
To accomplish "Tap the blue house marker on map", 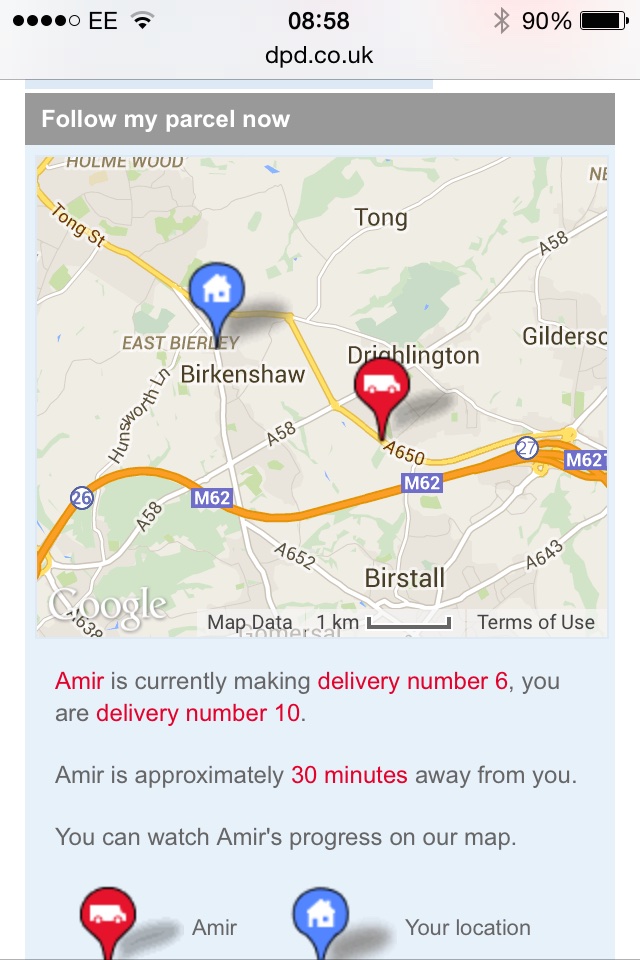I will tap(217, 293).
